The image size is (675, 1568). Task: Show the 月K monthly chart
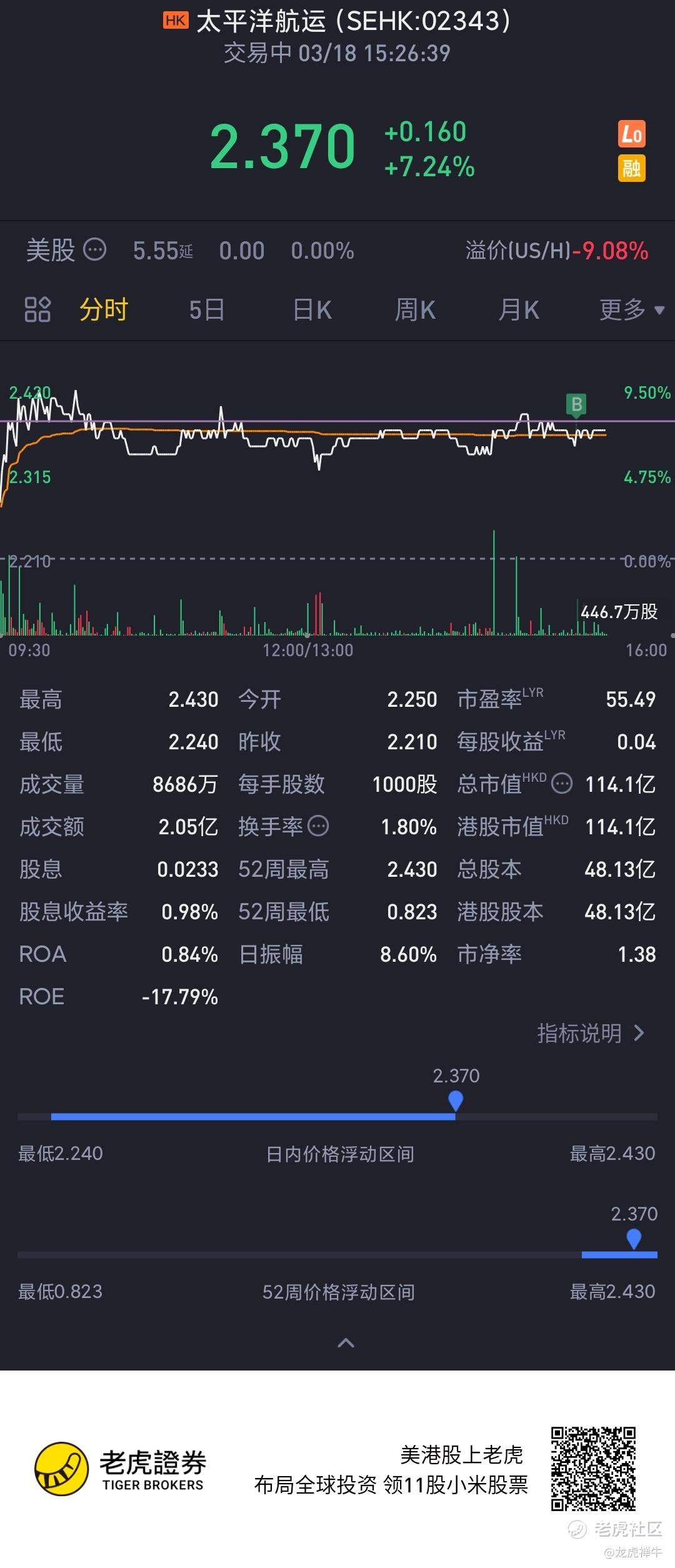pos(519,309)
